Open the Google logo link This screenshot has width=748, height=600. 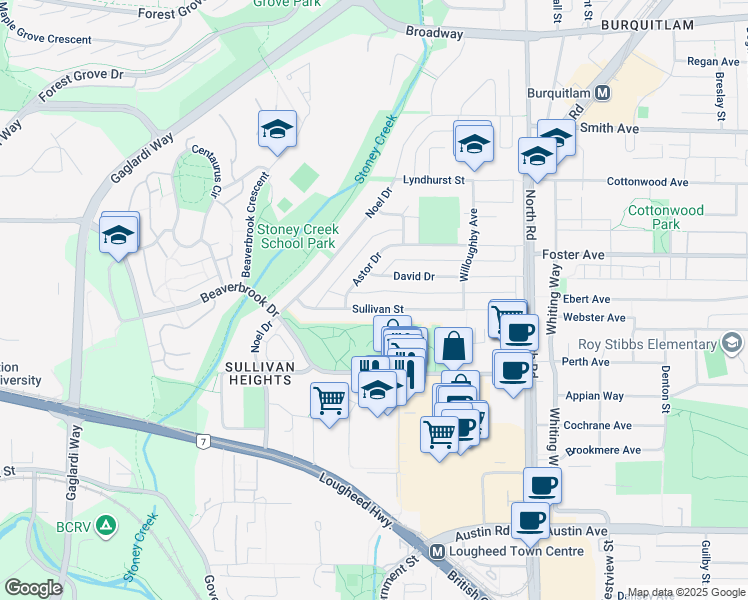(x=32, y=588)
